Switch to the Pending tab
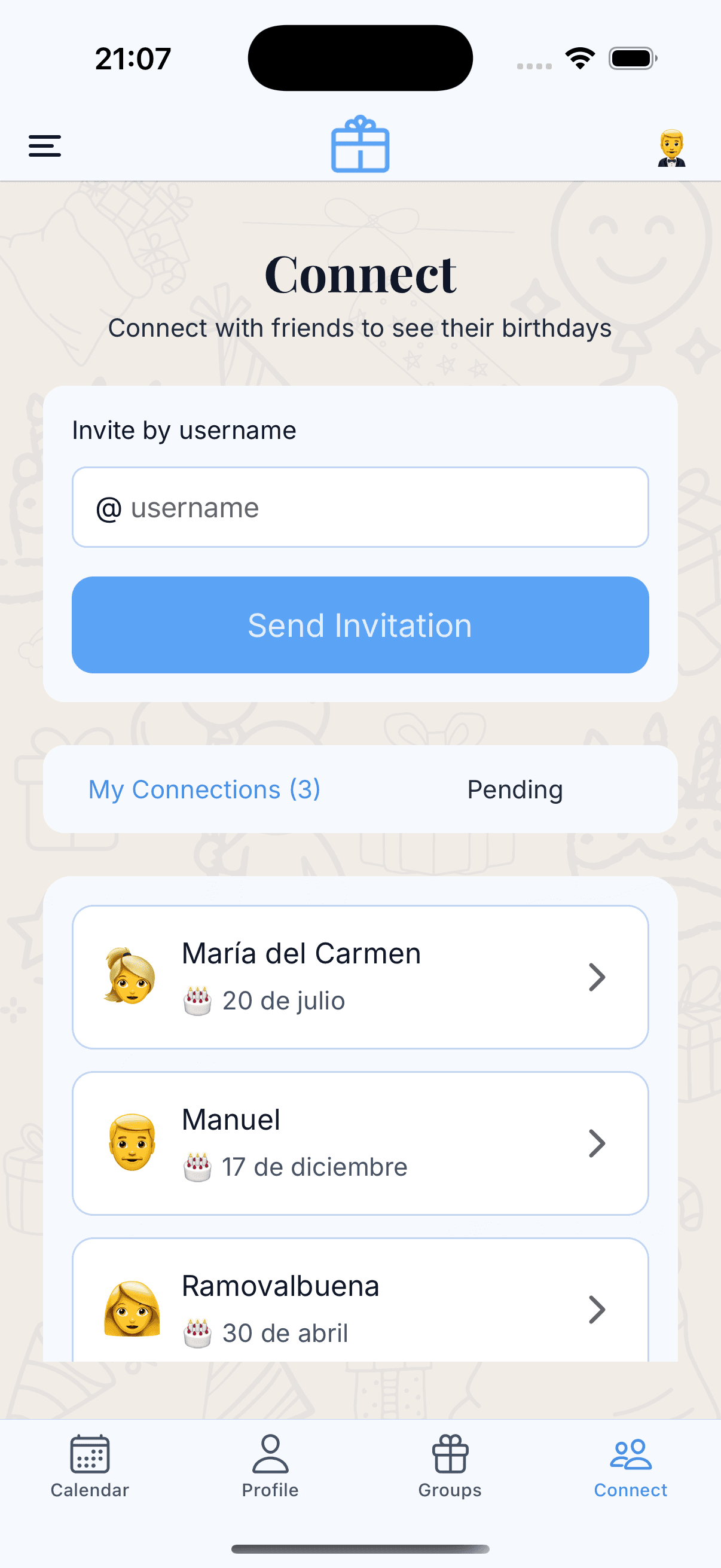Screen dimensions: 721x1568 (515, 789)
